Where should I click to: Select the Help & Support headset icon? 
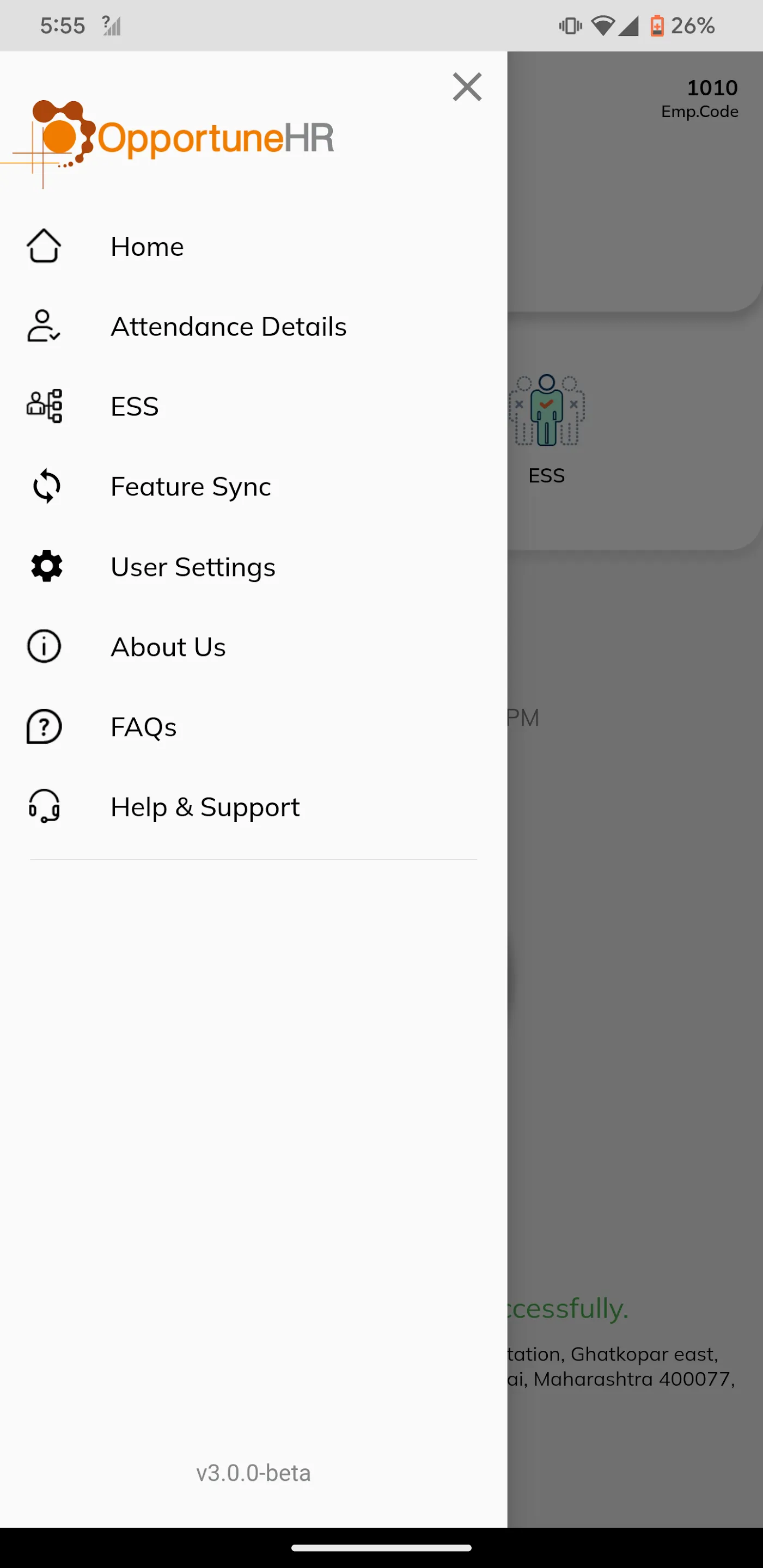click(x=44, y=806)
